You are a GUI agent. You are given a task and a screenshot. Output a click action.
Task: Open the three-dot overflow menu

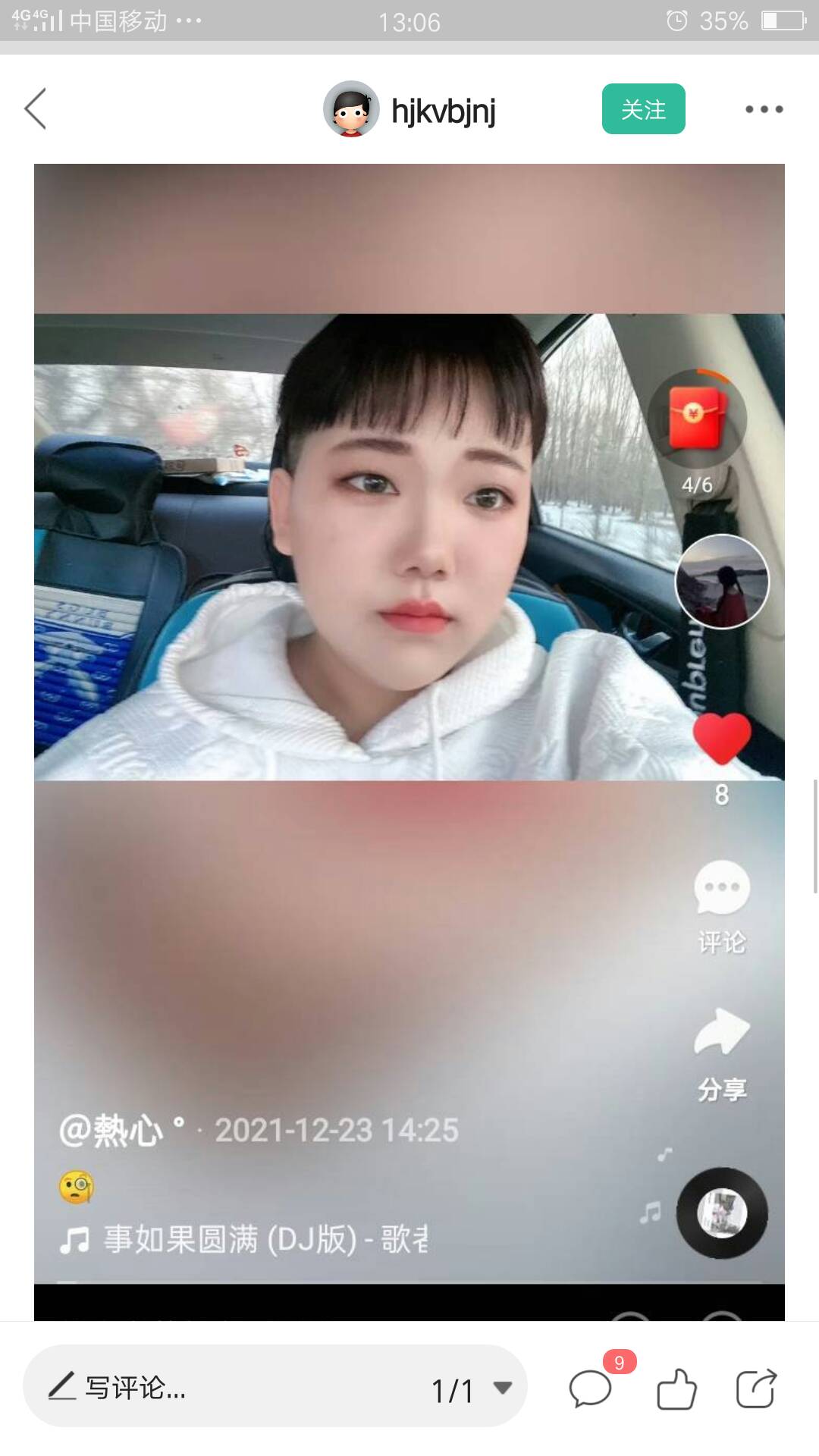point(764,109)
